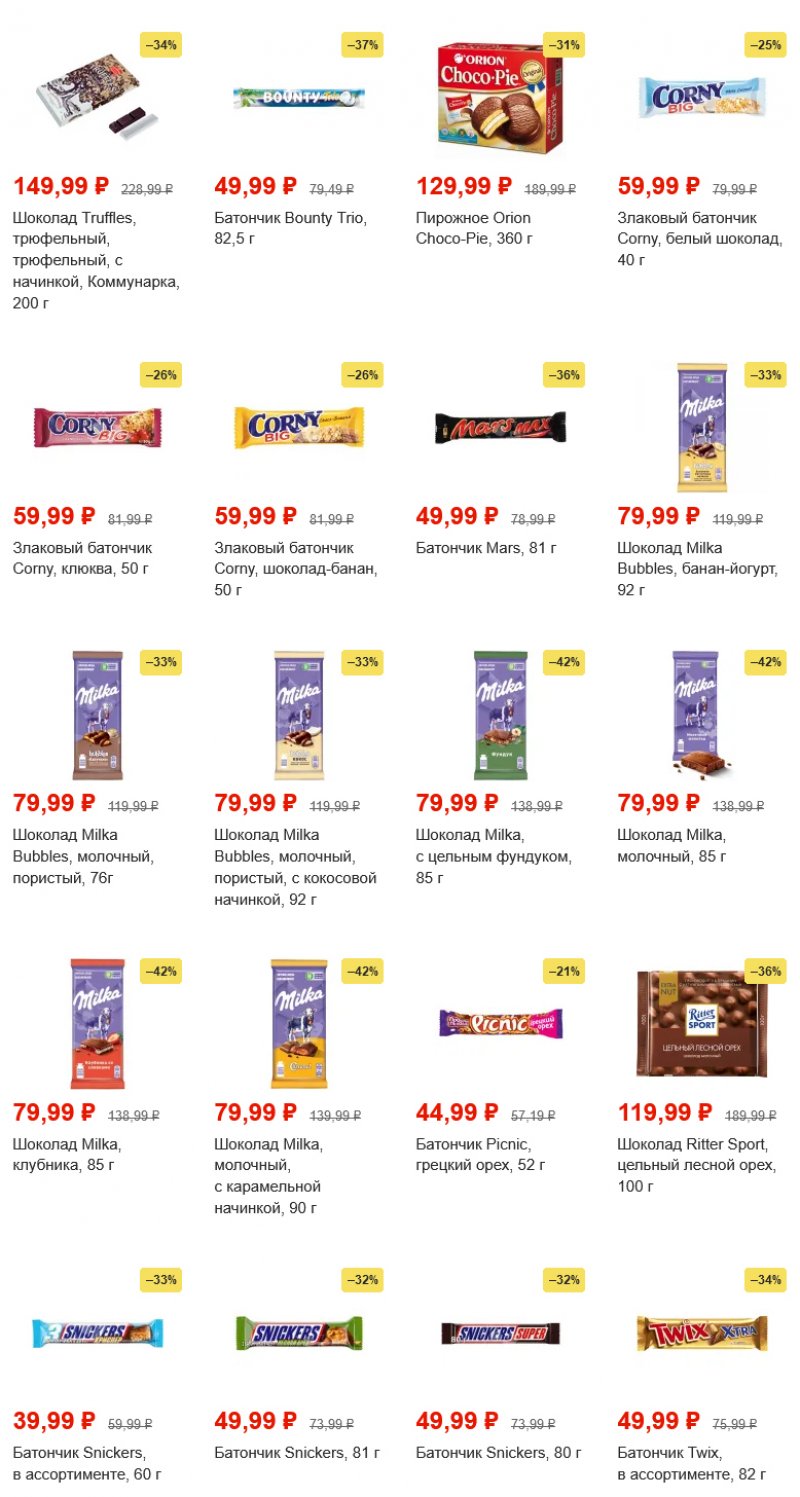The height and width of the screenshot is (1497, 800).
Task: Open the Bounty Trio bar product
Action: tap(298, 98)
